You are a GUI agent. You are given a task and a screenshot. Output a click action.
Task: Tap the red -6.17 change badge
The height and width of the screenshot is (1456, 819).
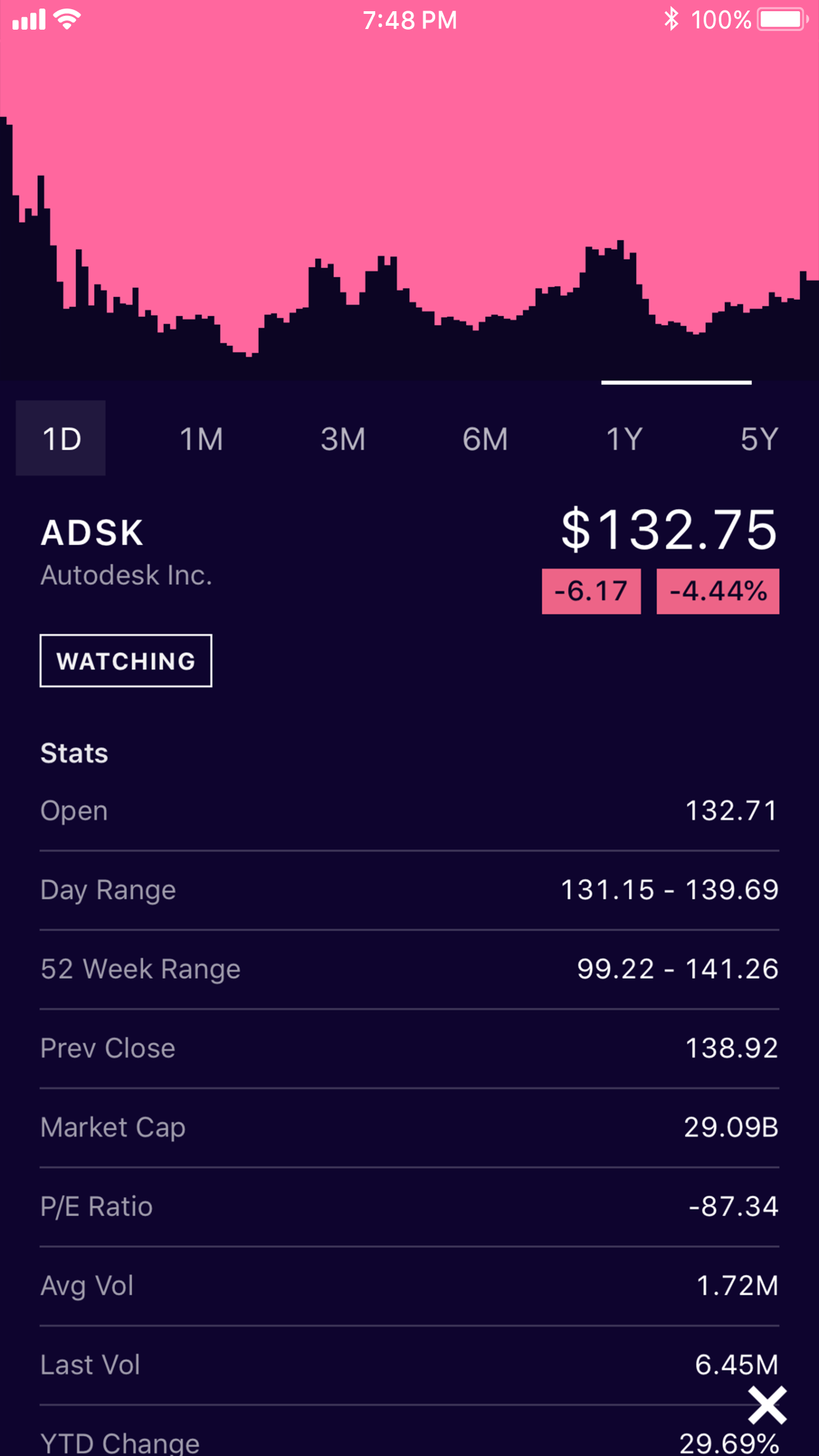coord(591,591)
